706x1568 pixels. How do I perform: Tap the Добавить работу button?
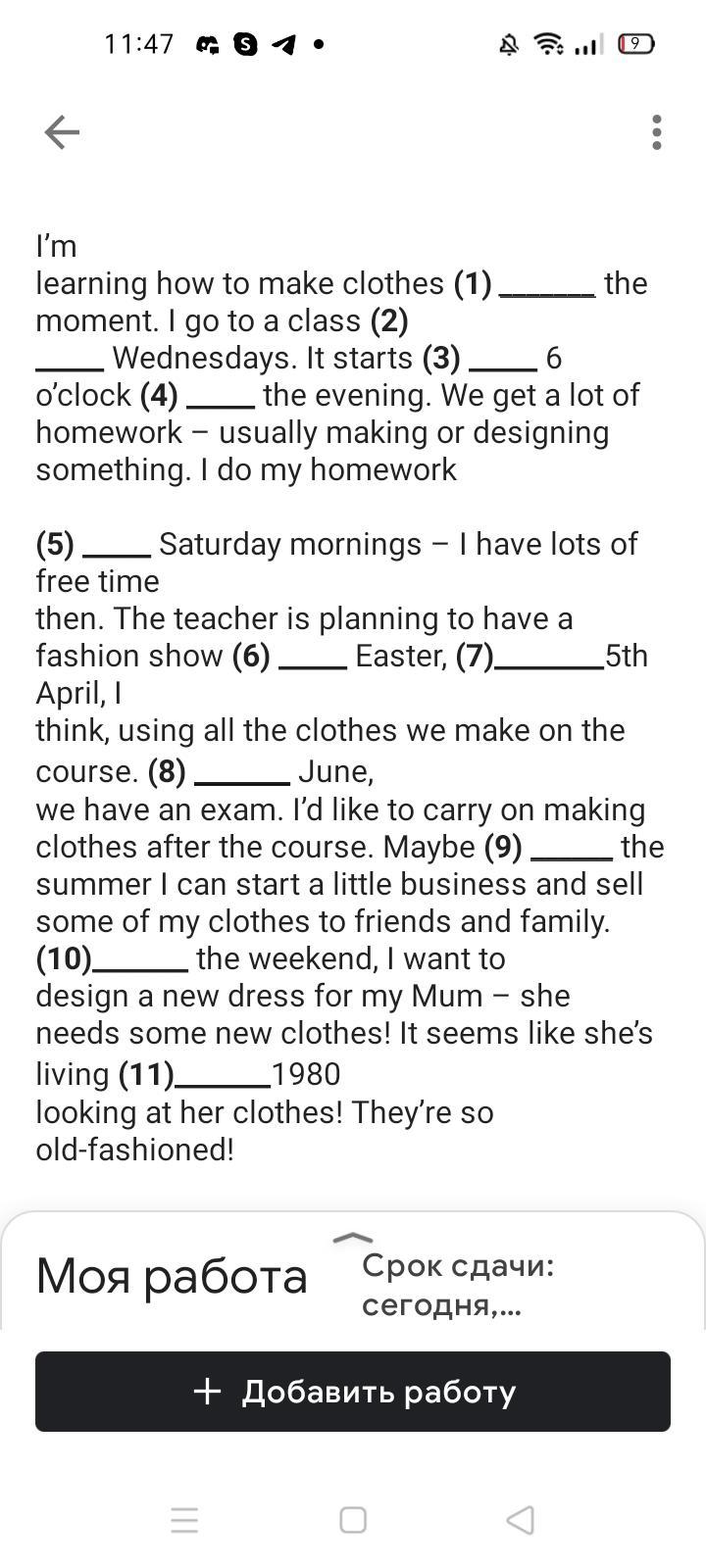click(353, 1392)
